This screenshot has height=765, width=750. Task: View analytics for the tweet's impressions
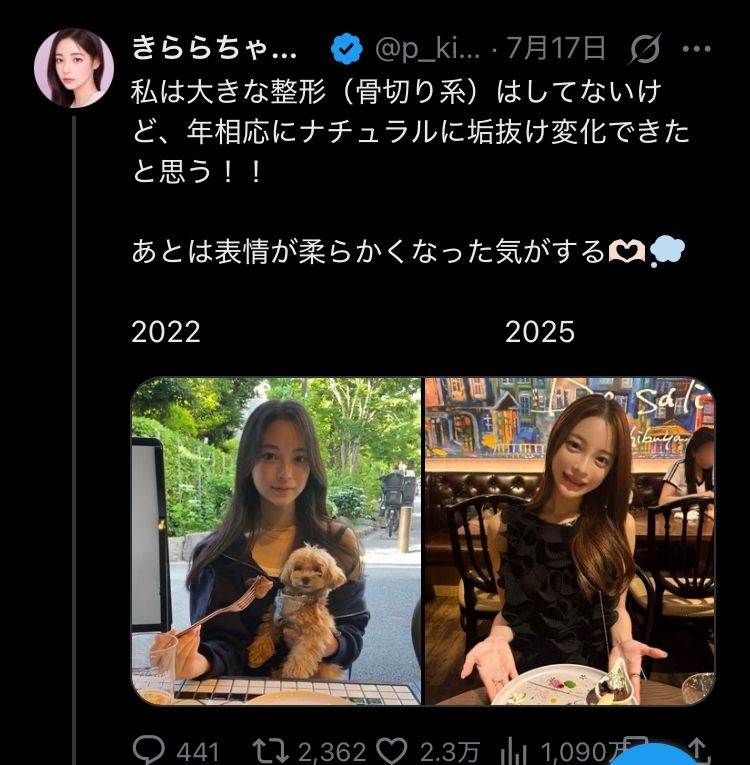click(514, 751)
